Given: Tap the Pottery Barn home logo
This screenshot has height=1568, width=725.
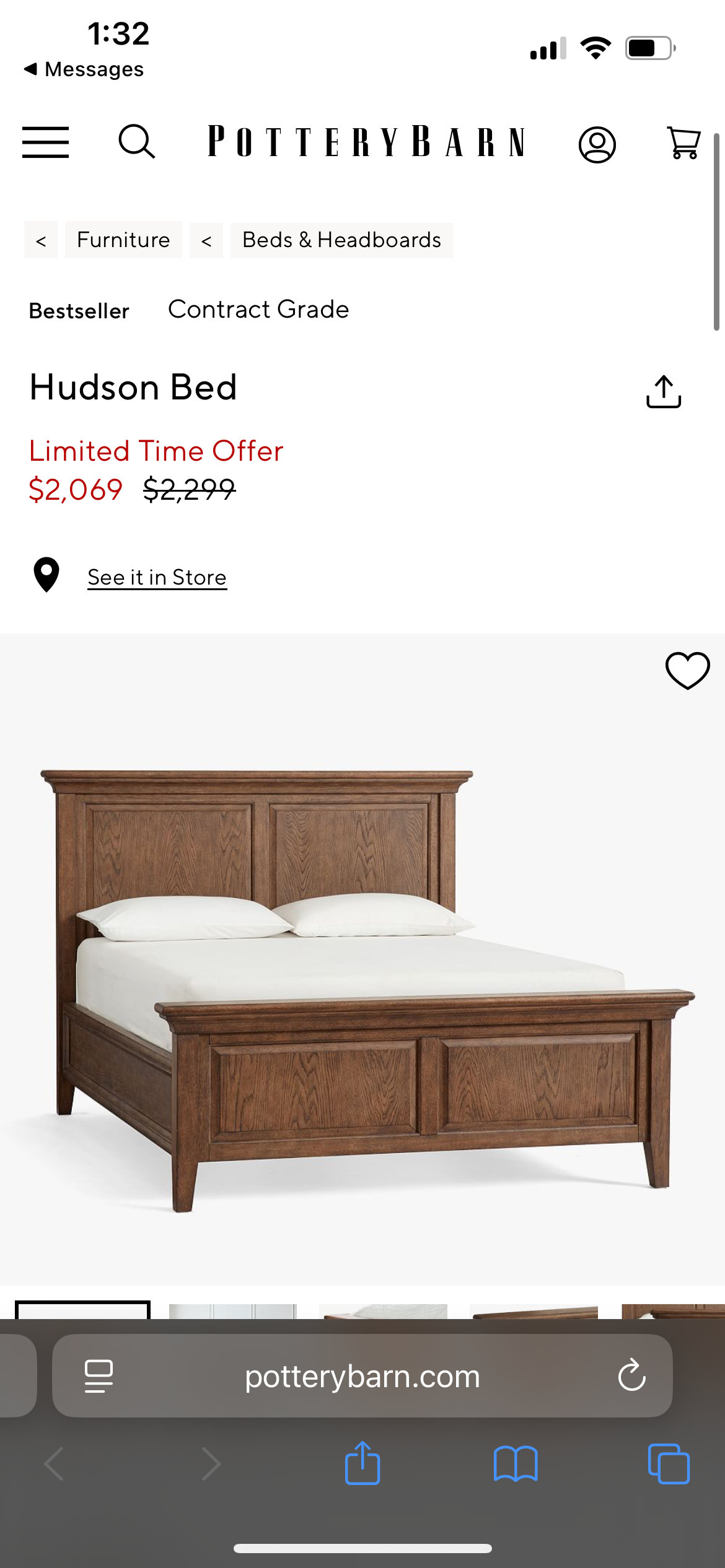Looking at the screenshot, I should coord(366,142).
